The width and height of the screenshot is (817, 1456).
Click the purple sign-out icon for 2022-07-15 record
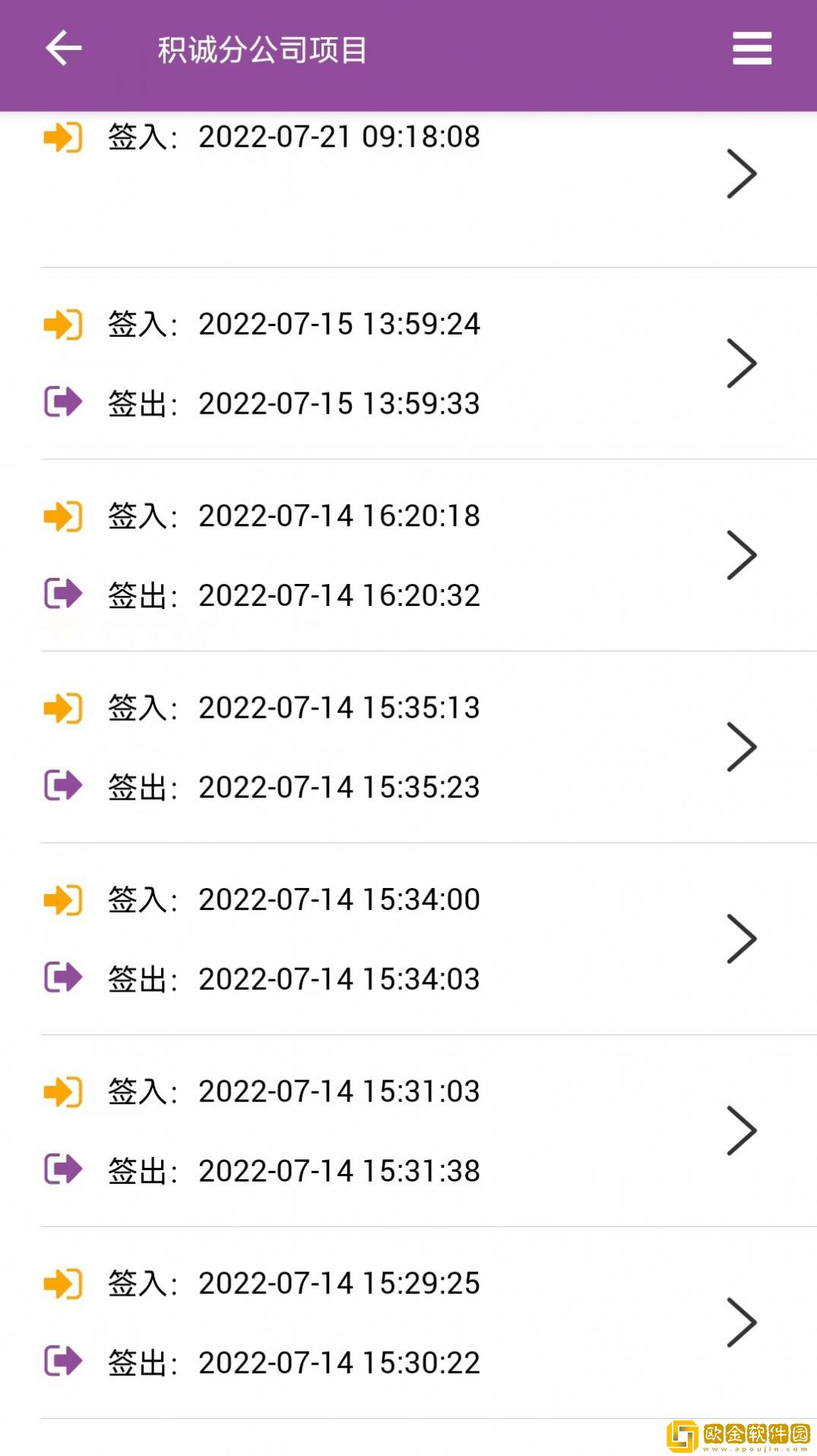tap(65, 402)
